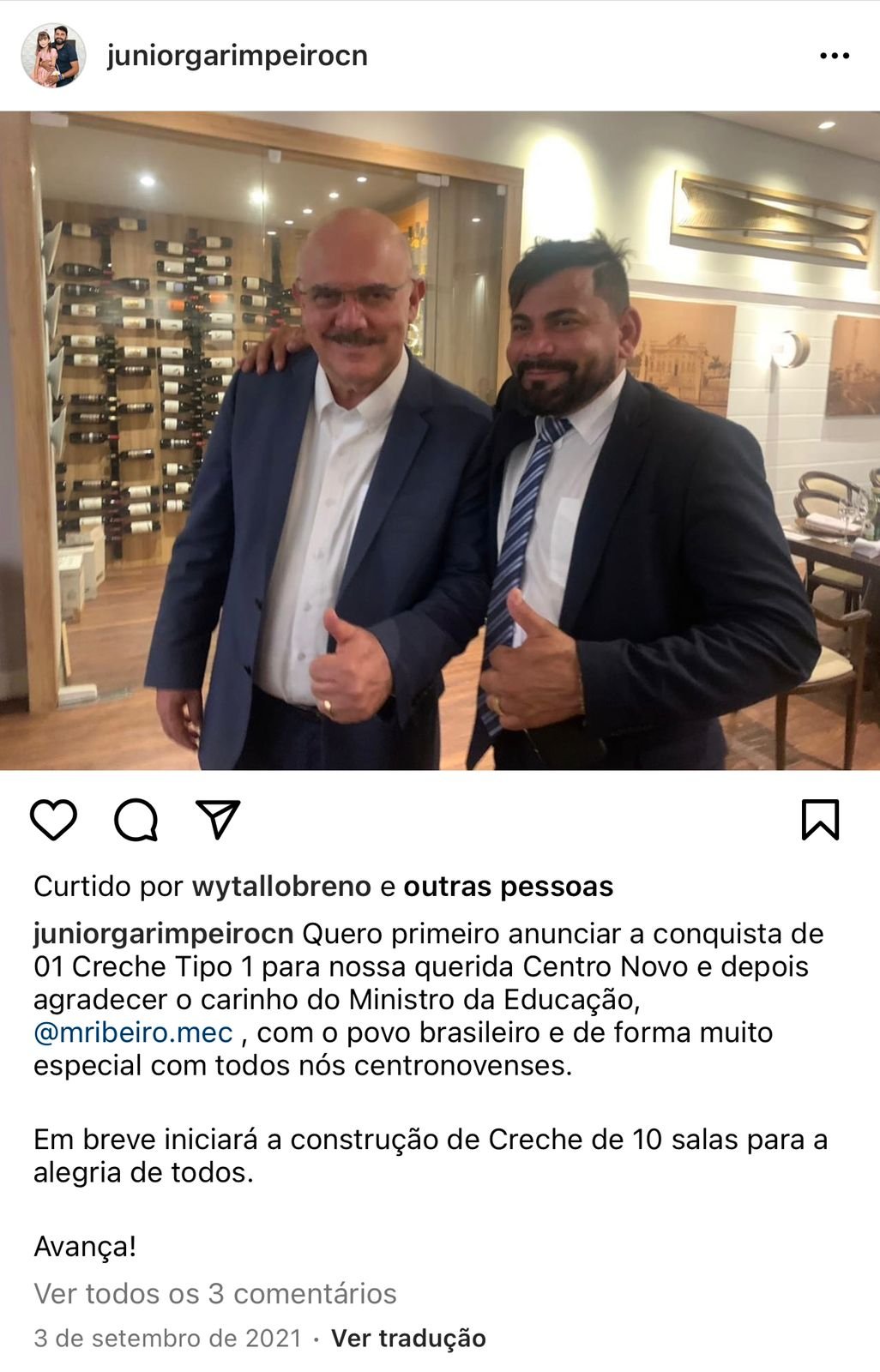Open the @mribeiro.mec mention

coord(133,1032)
